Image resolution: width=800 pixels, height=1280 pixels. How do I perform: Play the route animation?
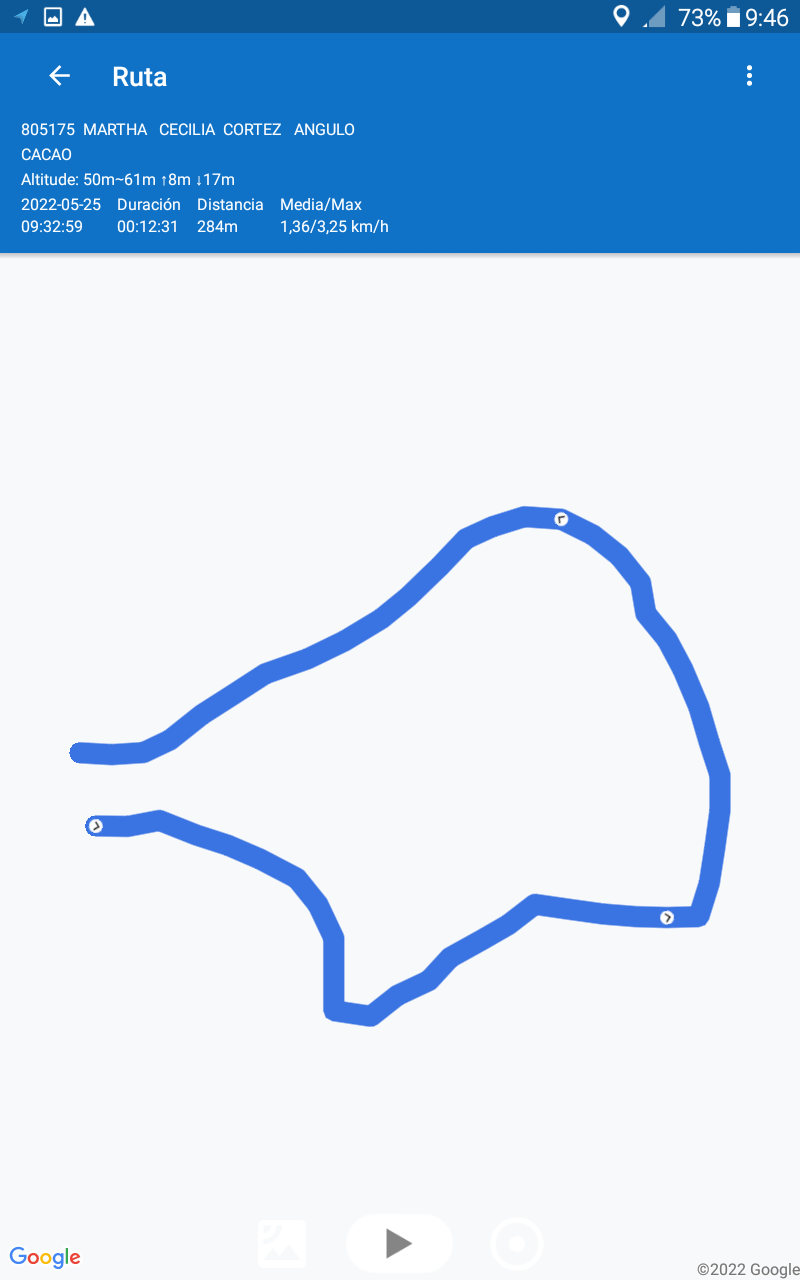coord(399,1243)
